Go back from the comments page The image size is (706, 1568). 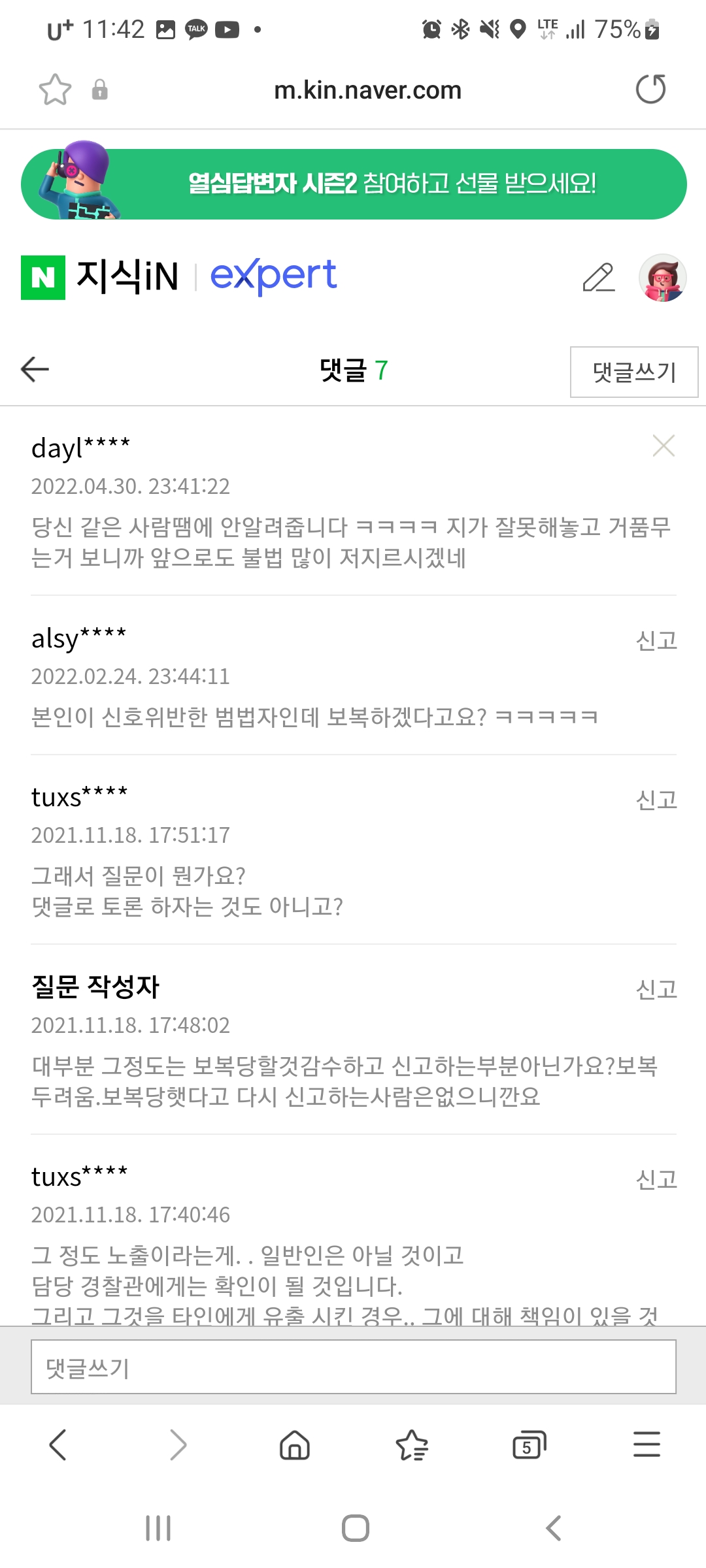(35, 369)
